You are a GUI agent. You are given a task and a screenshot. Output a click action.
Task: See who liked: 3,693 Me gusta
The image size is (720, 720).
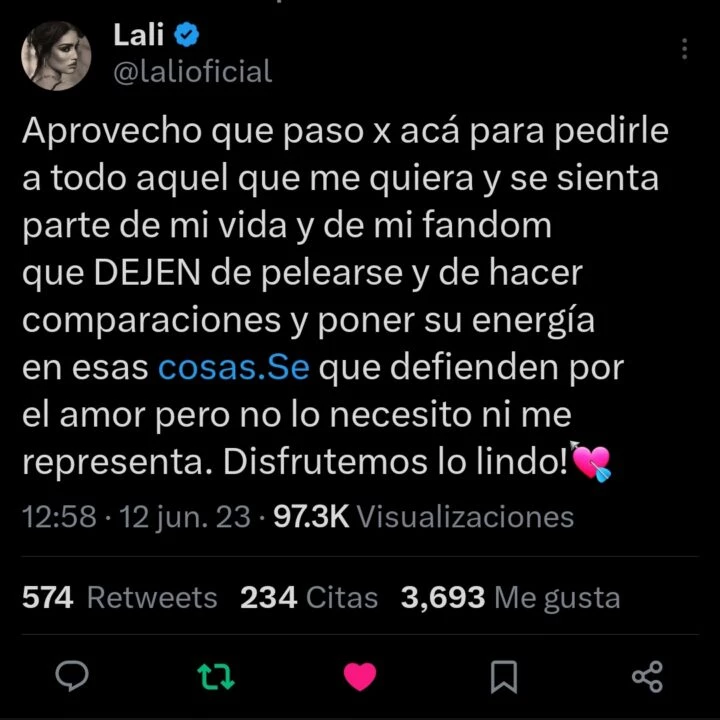510,598
